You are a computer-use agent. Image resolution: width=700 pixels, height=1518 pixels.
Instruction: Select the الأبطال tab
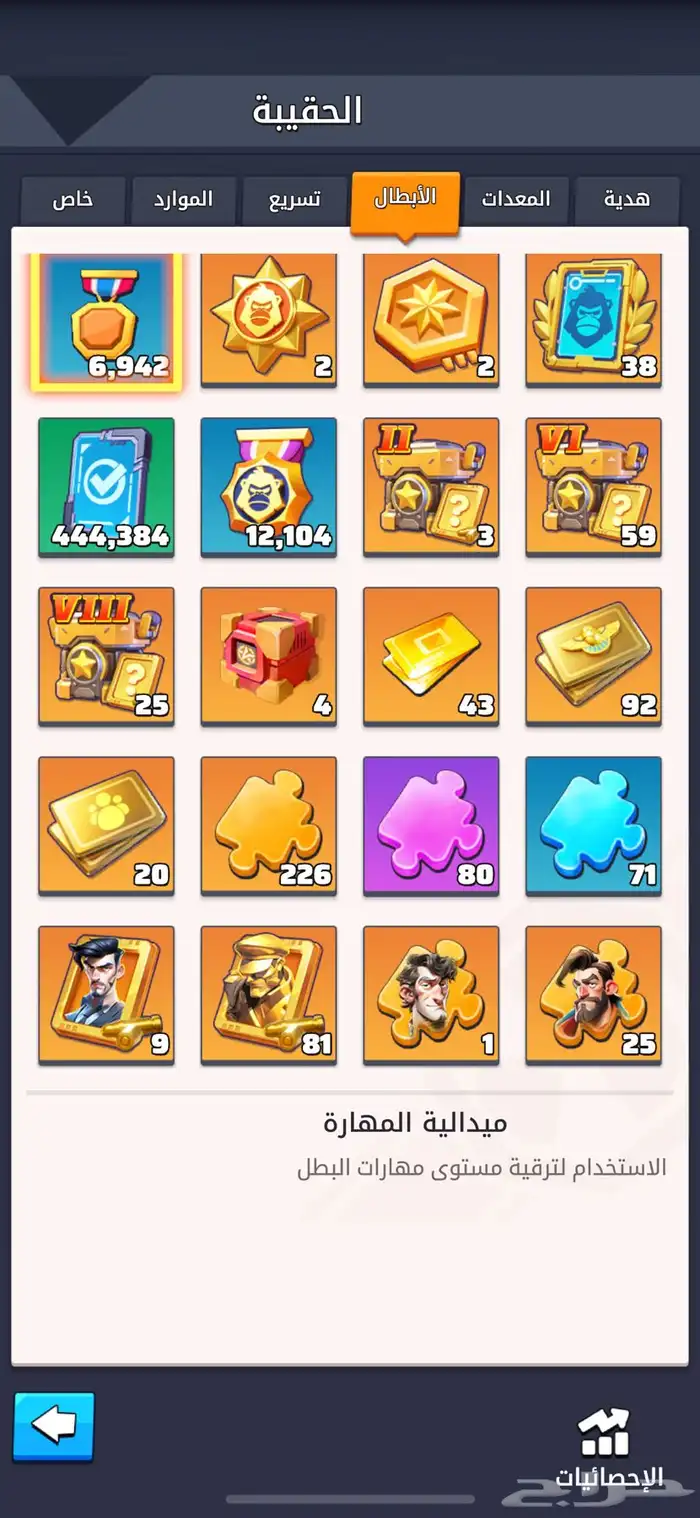pos(405,199)
